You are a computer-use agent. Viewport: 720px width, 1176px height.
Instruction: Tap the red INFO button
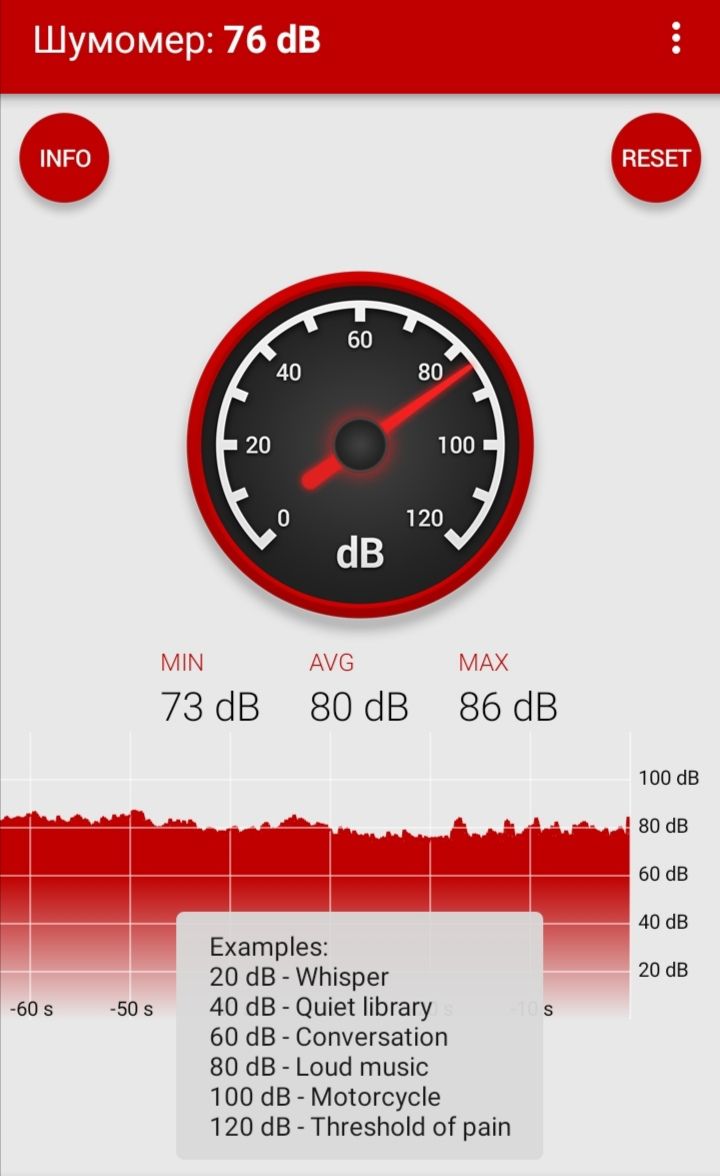pos(64,158)
